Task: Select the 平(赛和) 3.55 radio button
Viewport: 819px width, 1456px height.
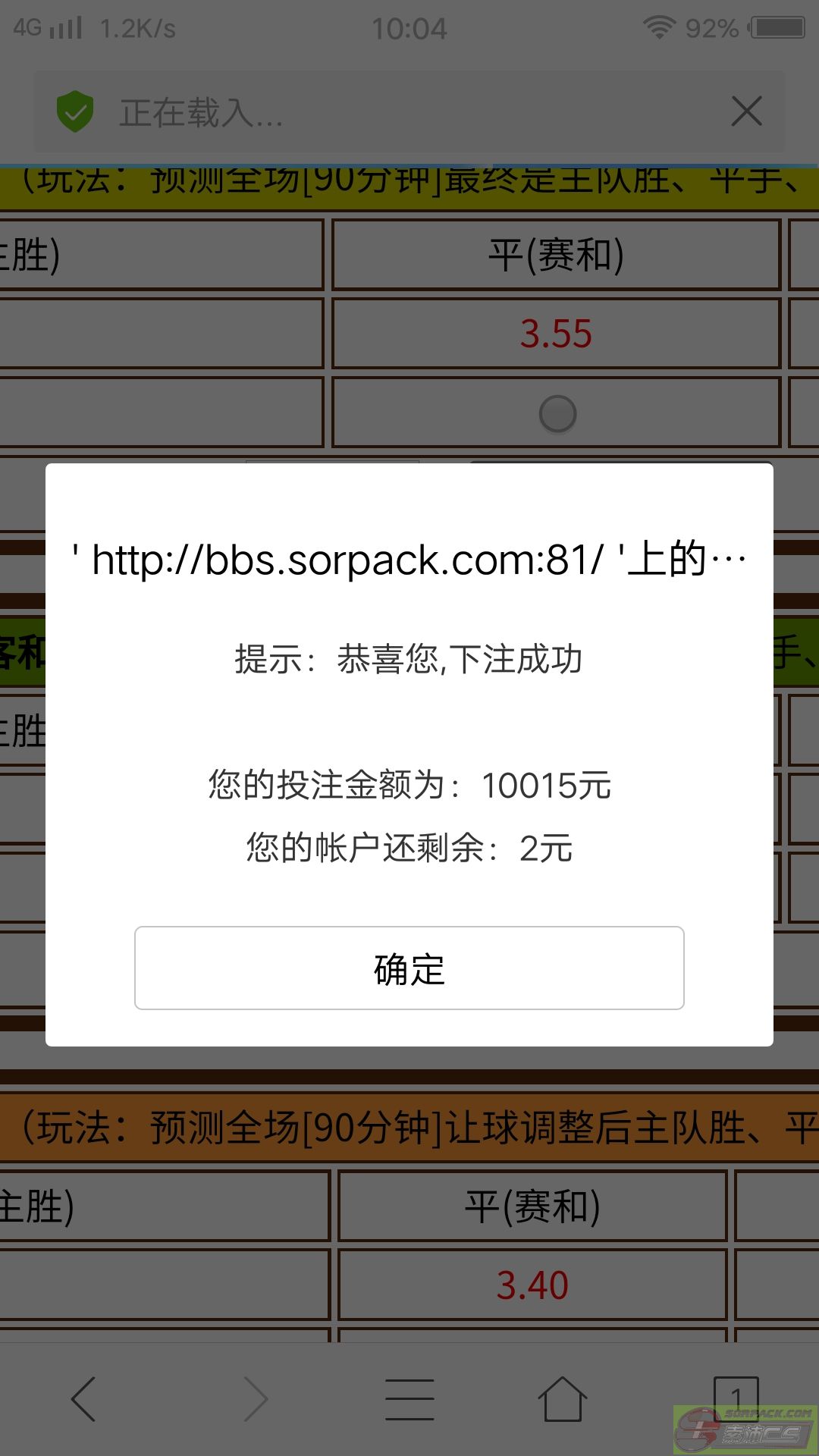Action: [x=557, y=414]
